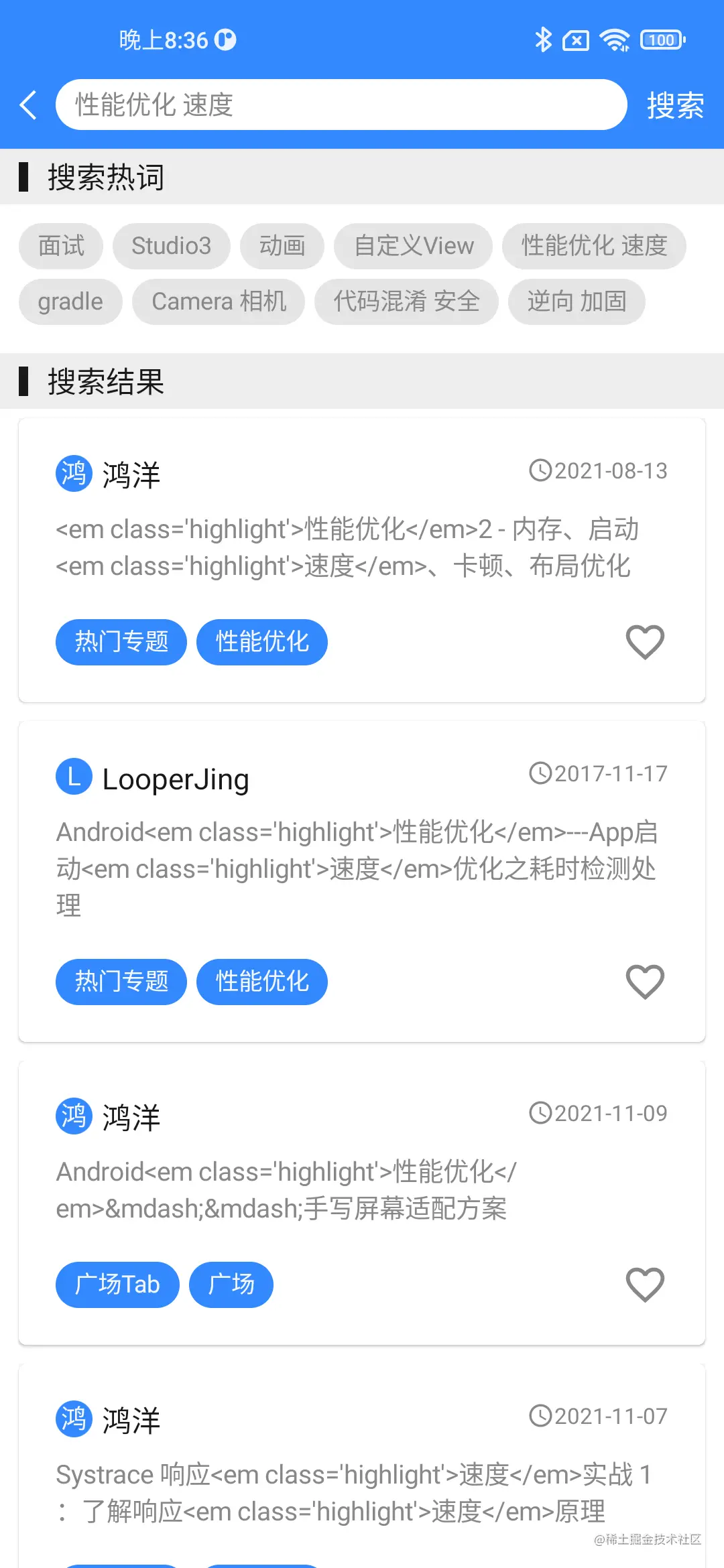Image resolution: width=724 pixels, height=1568 pixels.
Task: Select the gradle hot word chip
Action: coord(70,302)
